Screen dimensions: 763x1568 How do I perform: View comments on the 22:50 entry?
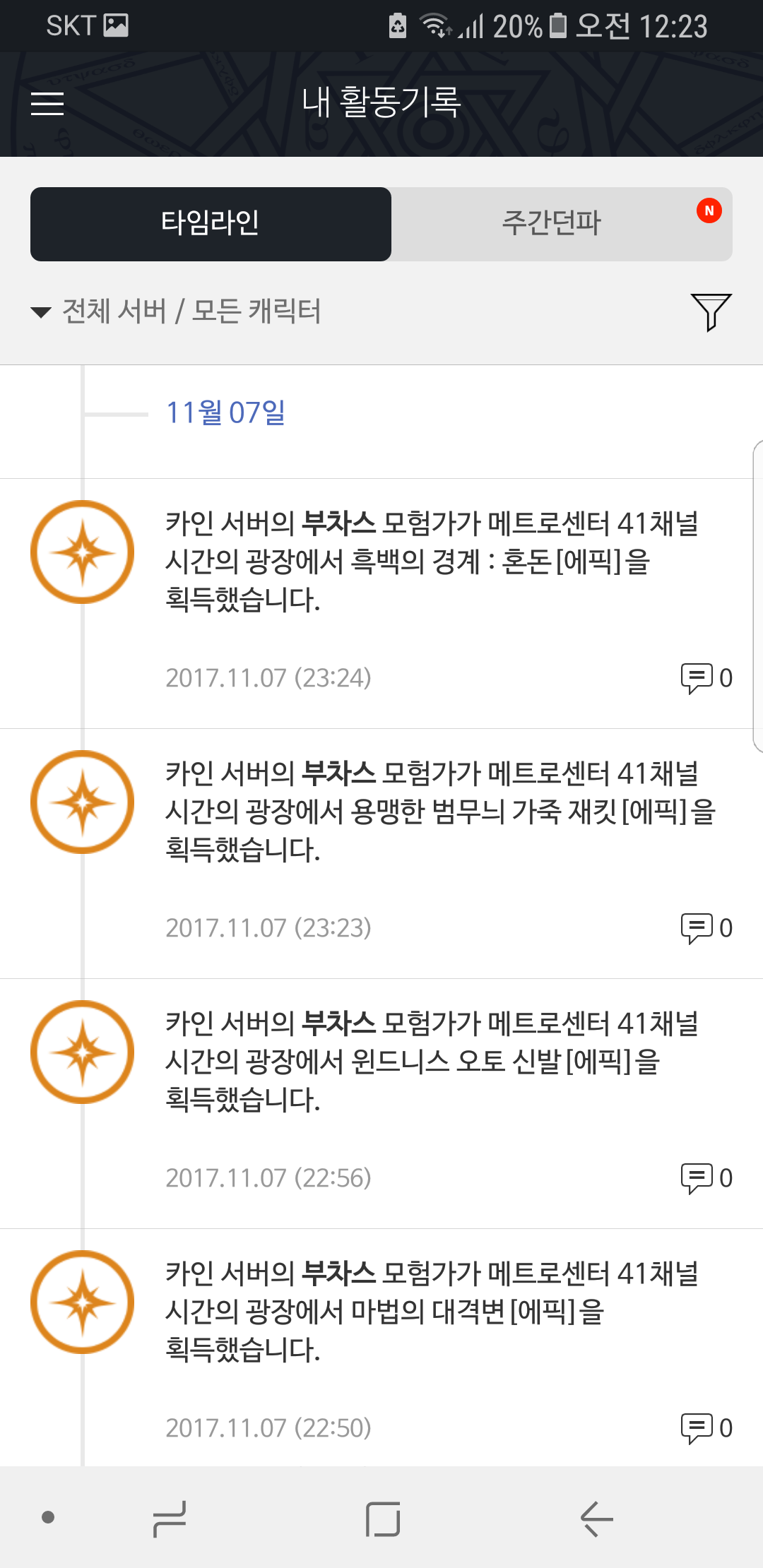click(706, 1428)
